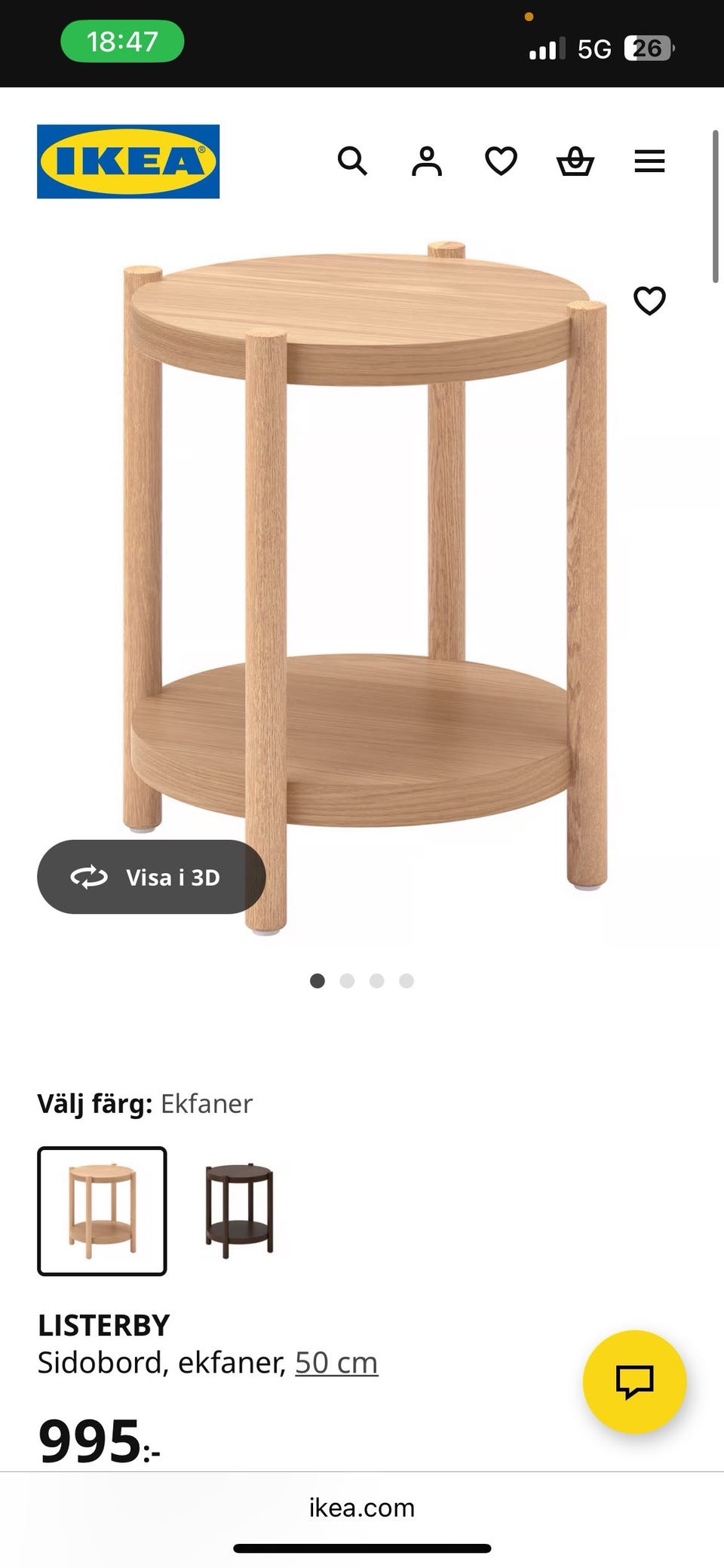Open the hamburger navigation menu
Screen dimensions: 724x1568
point(649,161)
